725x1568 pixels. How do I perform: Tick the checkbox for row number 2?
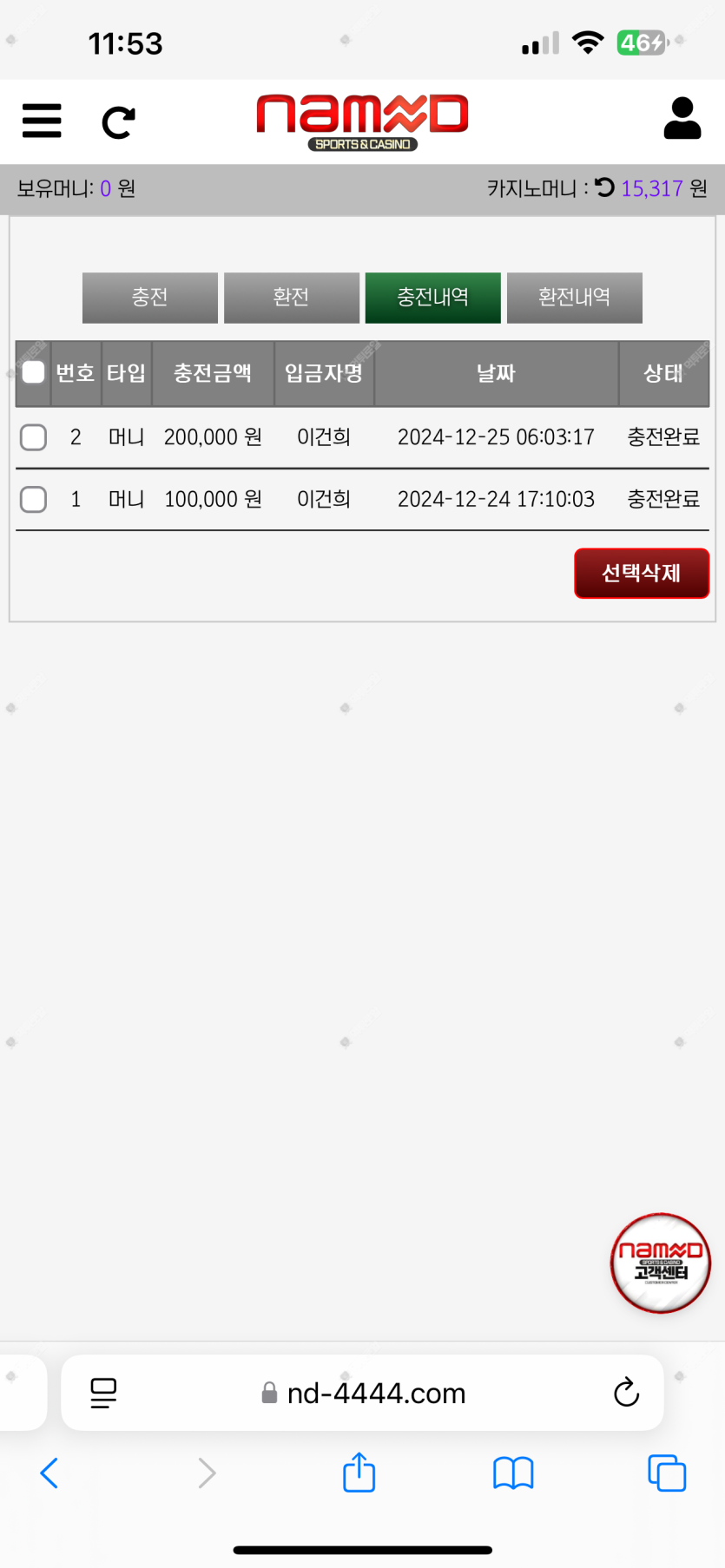[33, 437]
